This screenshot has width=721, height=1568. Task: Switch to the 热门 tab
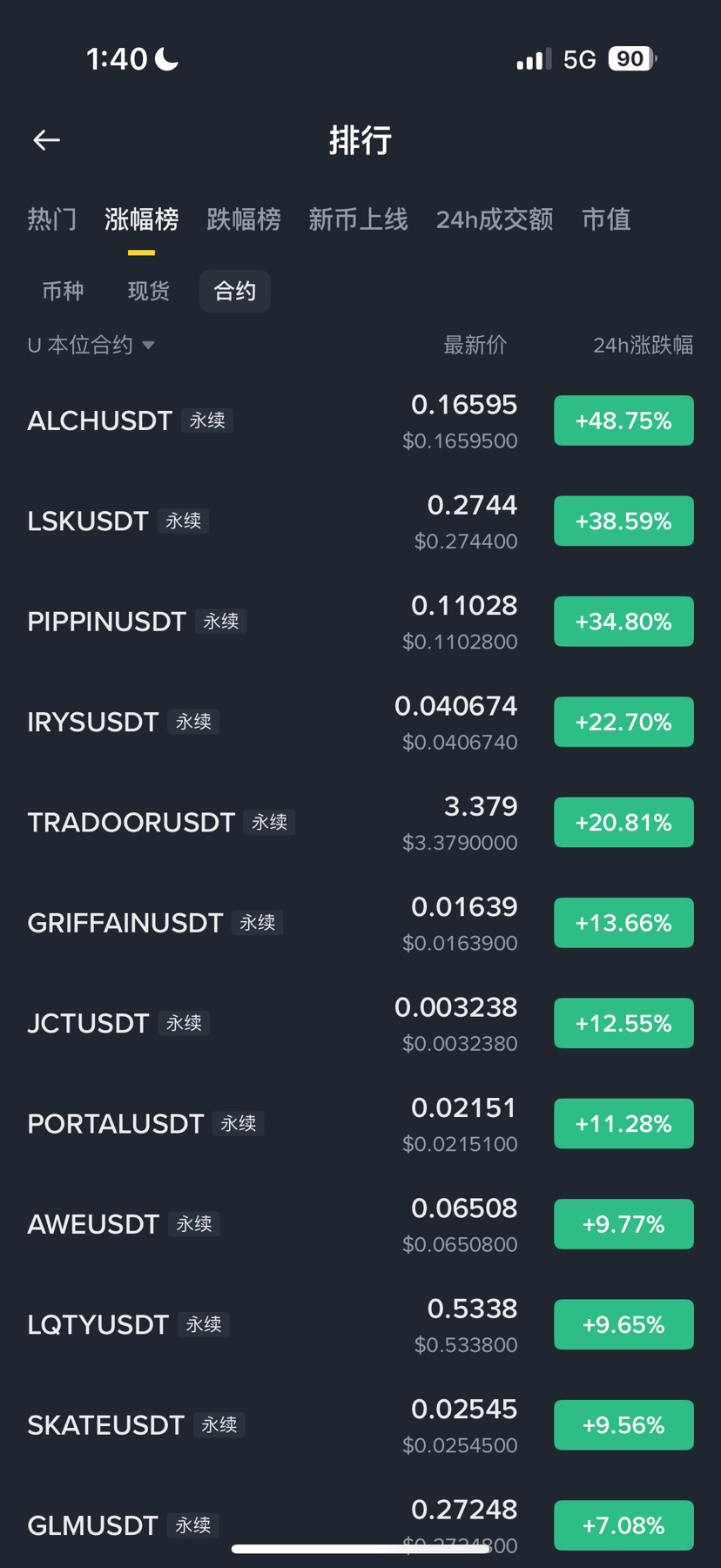[52, 219]
